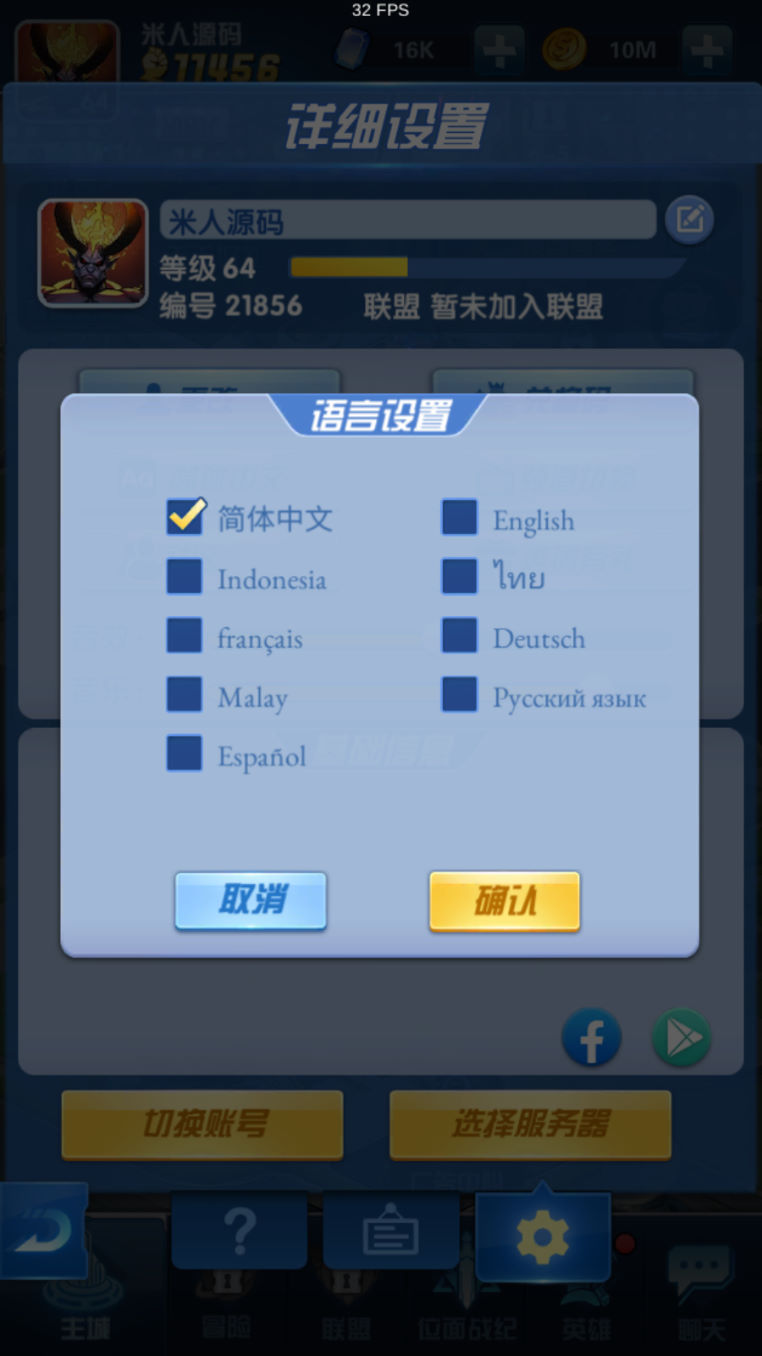Check the Indonesia language option
The image size is (762, 1356).
[x=185, y=577]
